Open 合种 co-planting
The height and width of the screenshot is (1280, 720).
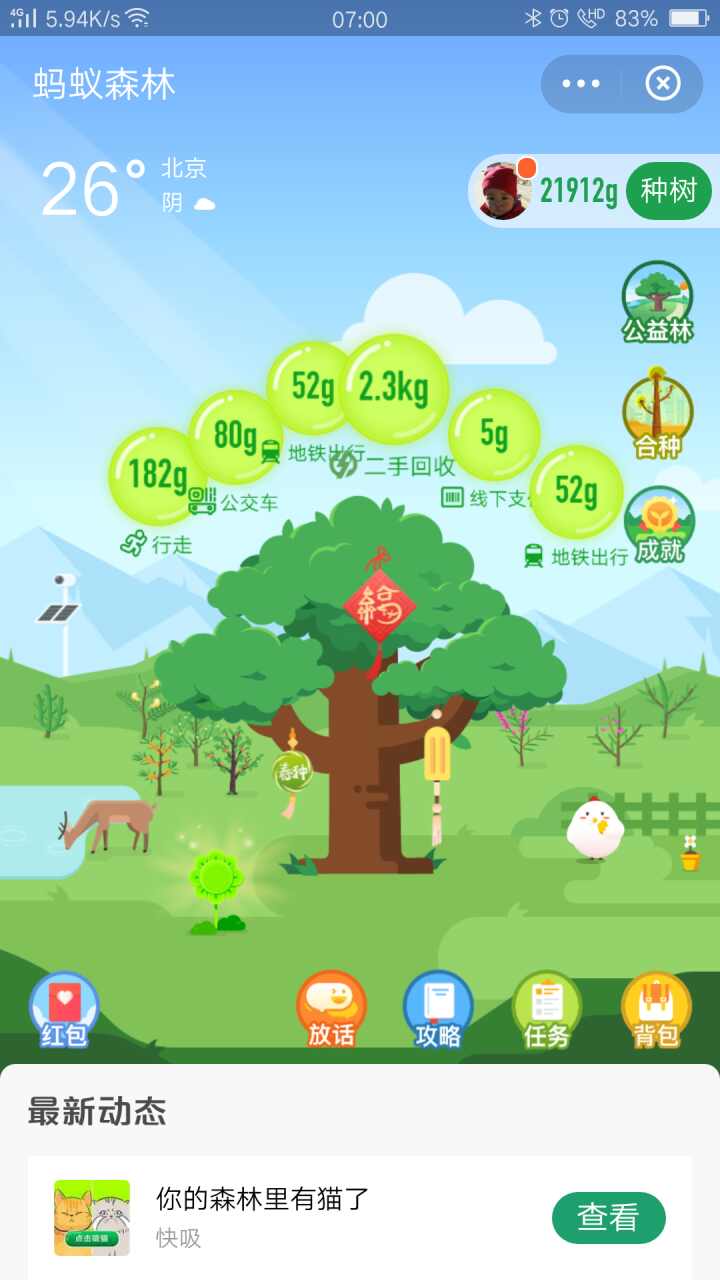(x=657, y=415)
